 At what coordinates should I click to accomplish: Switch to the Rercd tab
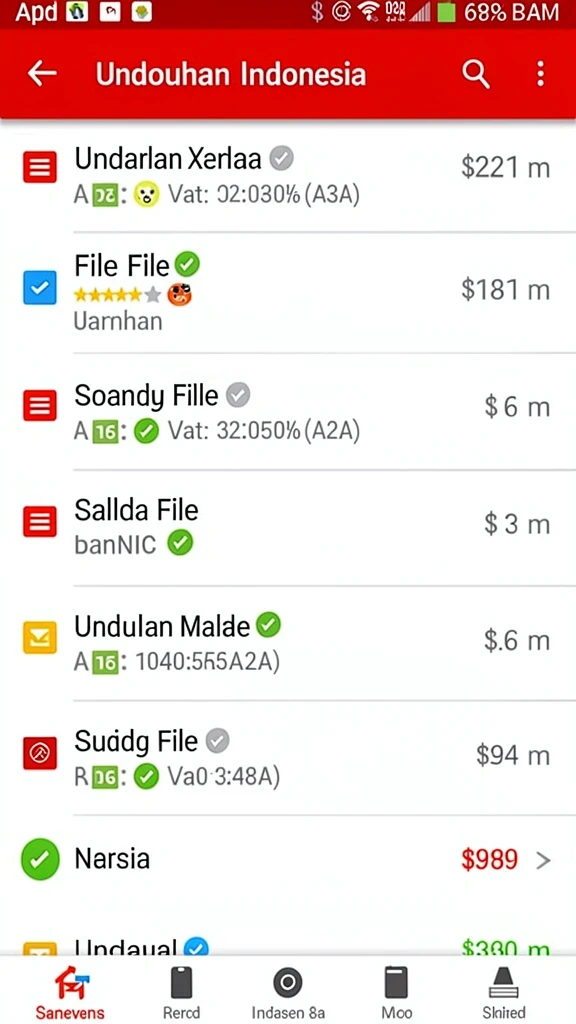click(x=182, y=993)
